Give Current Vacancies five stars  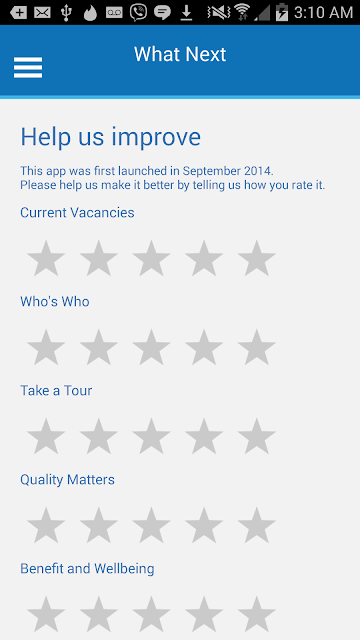click(x=257, y=258)
